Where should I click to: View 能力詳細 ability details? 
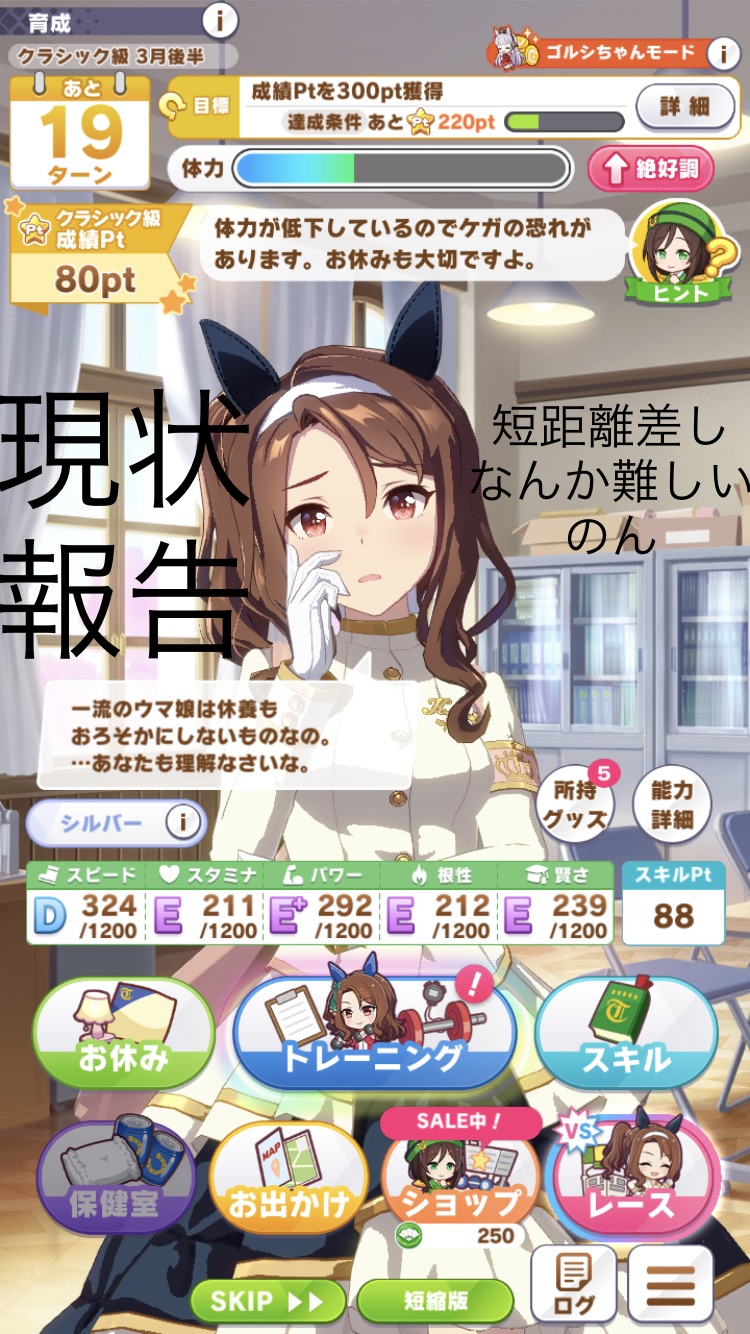(671, 804)
